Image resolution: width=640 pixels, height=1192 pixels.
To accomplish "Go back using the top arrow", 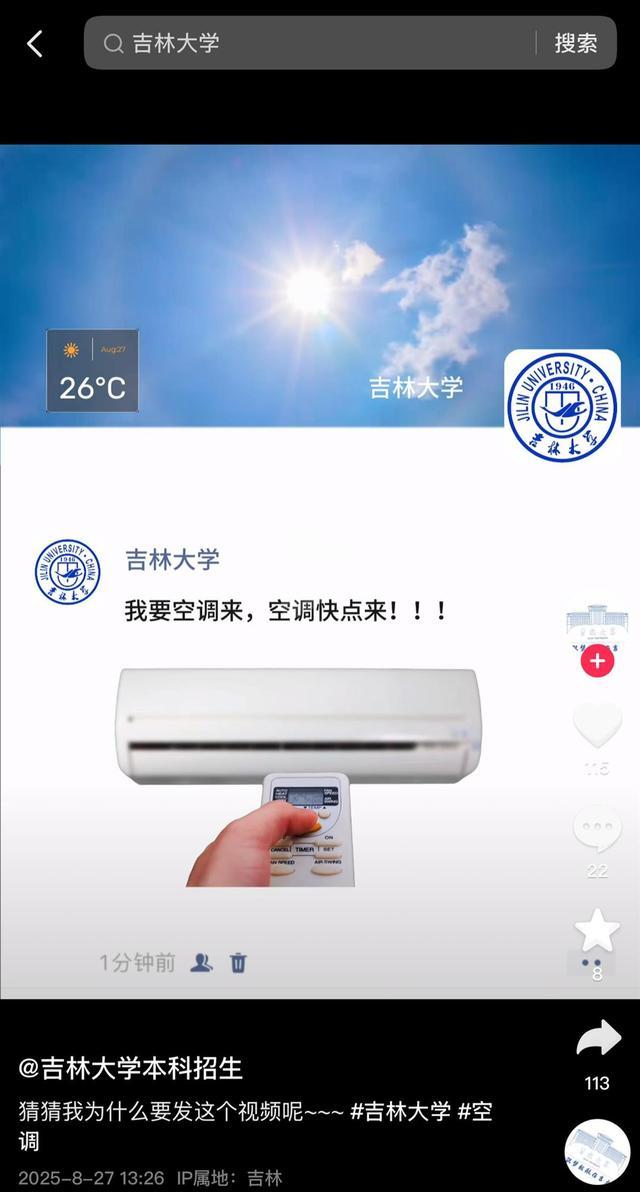I will pyautogui.click(x=35, y=43).
